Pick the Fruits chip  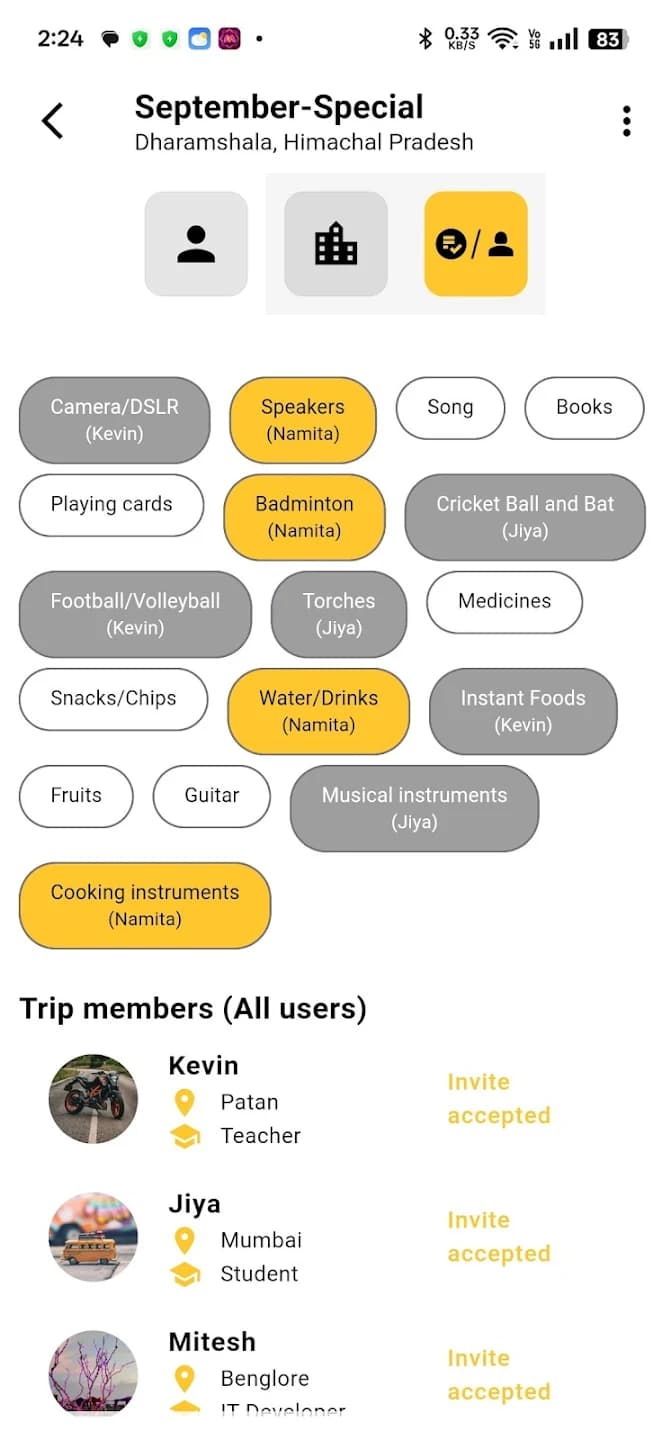(76, 796)
